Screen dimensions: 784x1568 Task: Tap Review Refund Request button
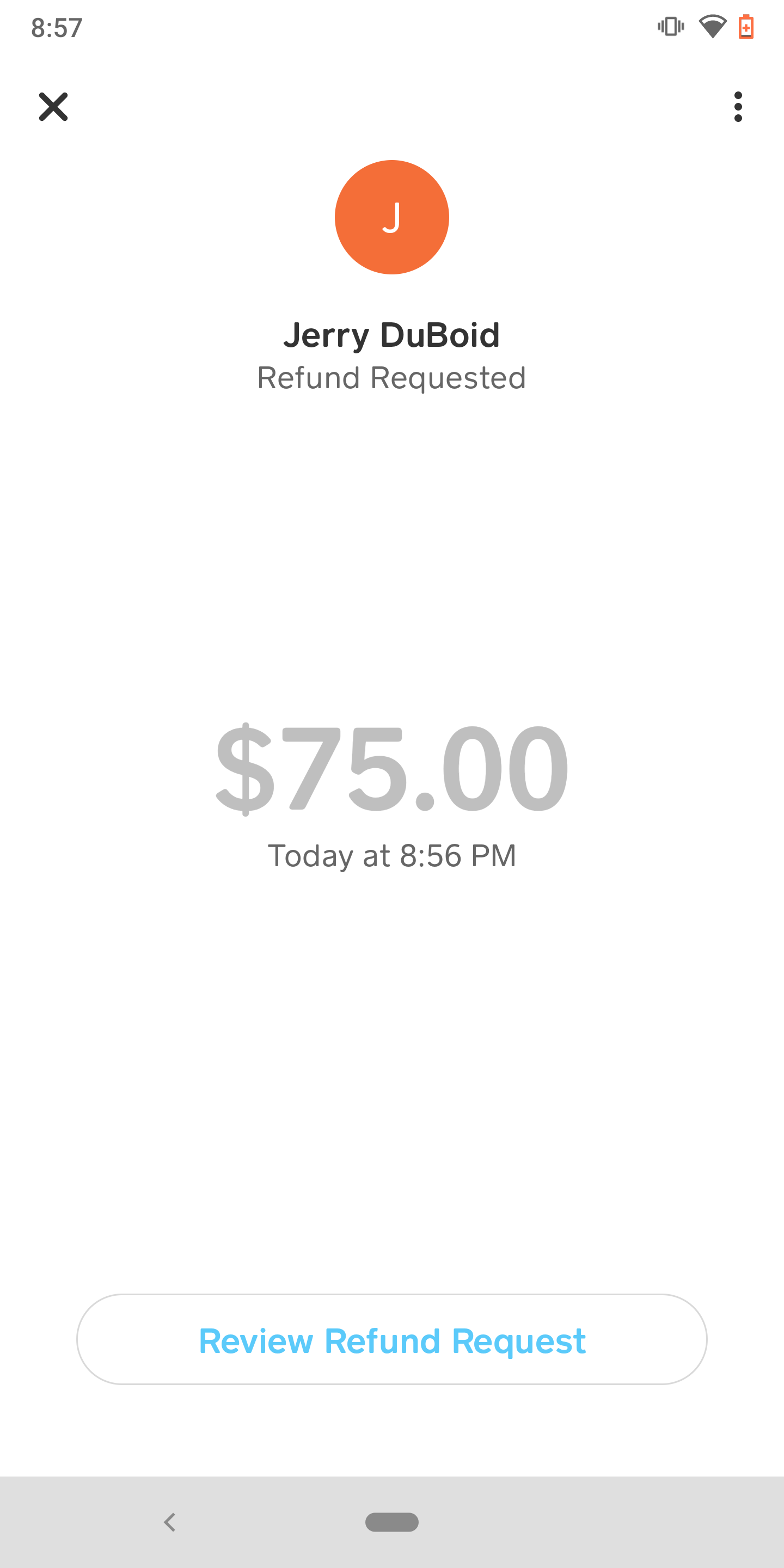392,1340
